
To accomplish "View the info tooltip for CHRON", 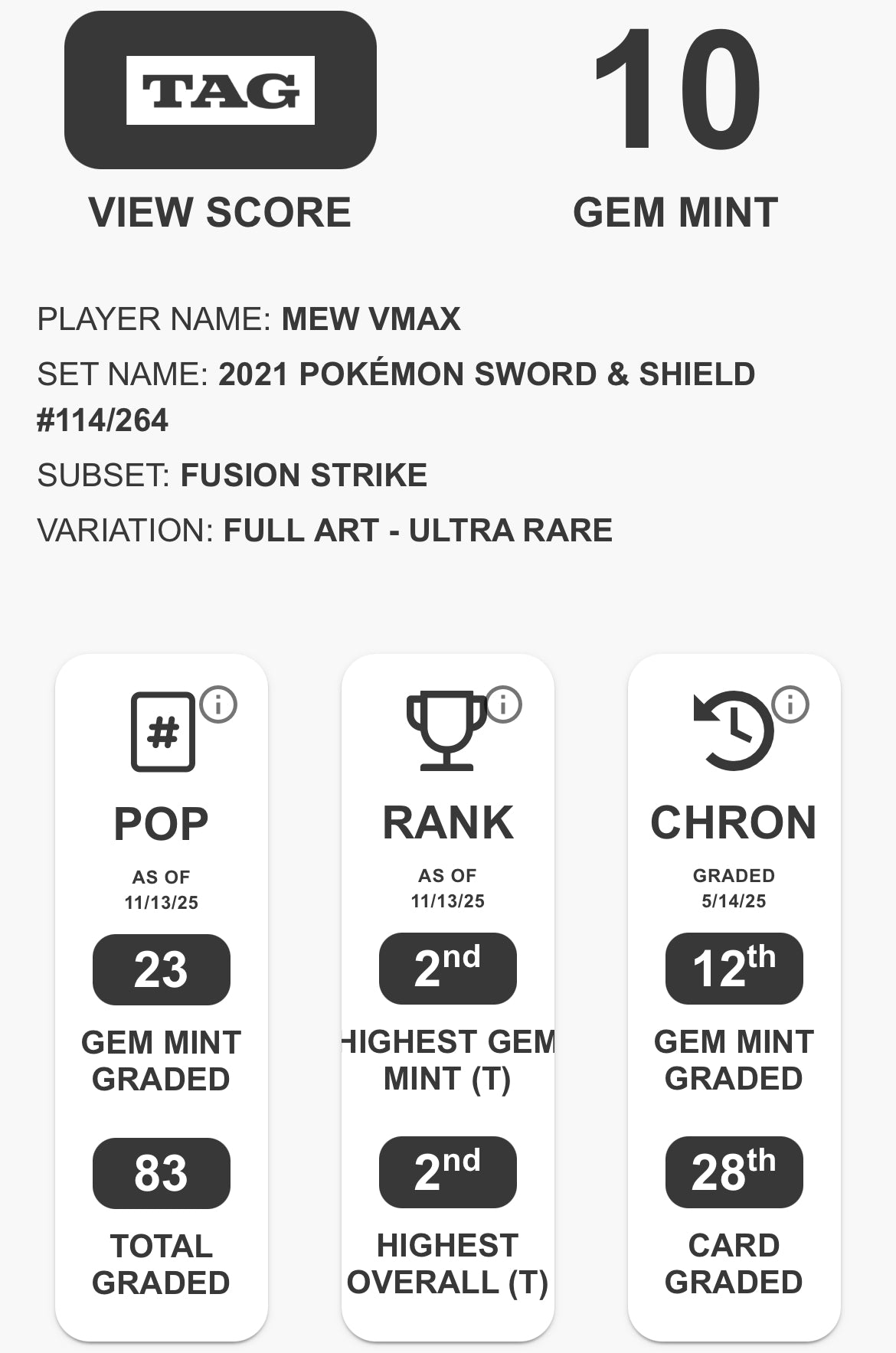I will point(790,704).
